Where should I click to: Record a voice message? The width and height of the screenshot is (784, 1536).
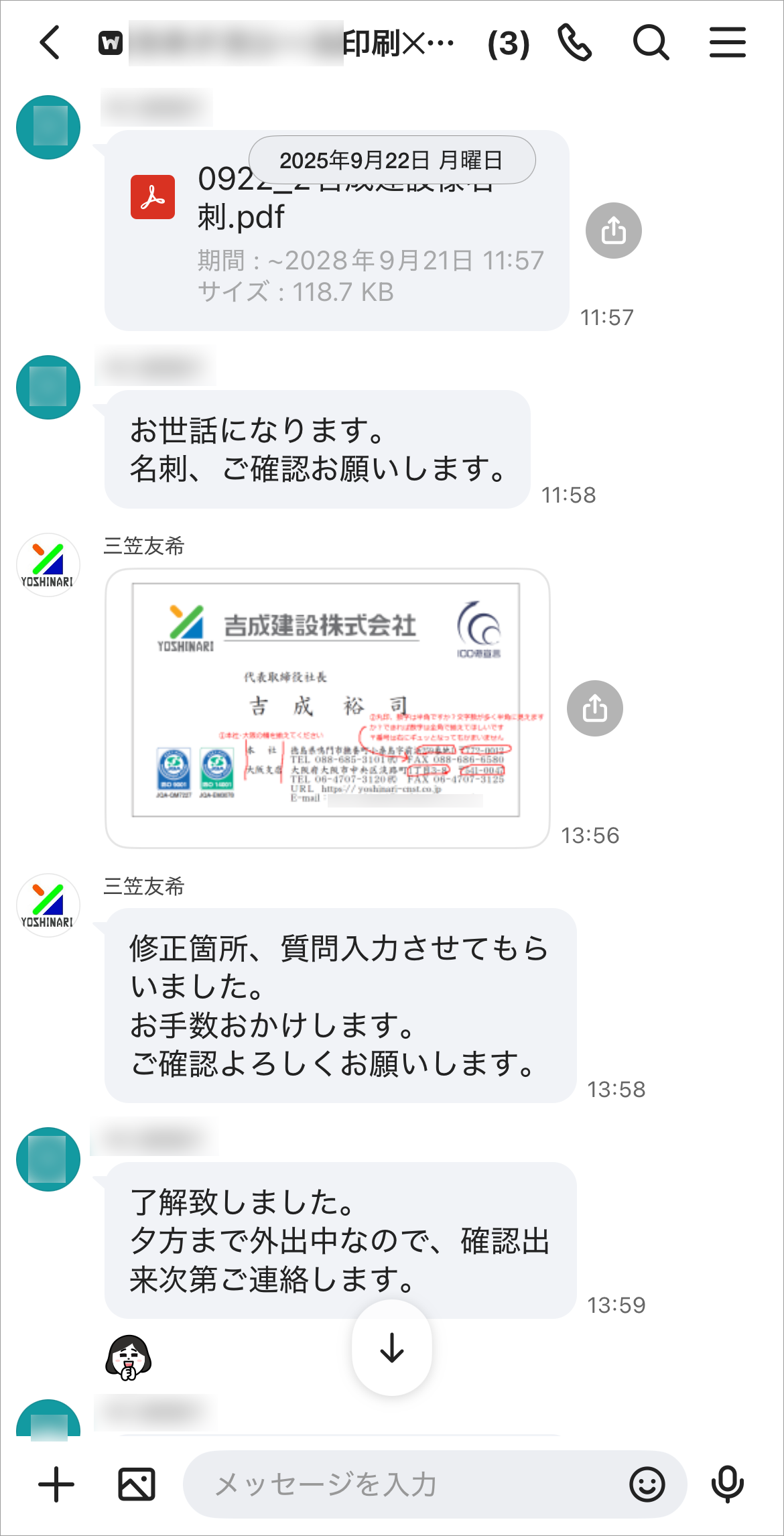tap(727, 1484)
